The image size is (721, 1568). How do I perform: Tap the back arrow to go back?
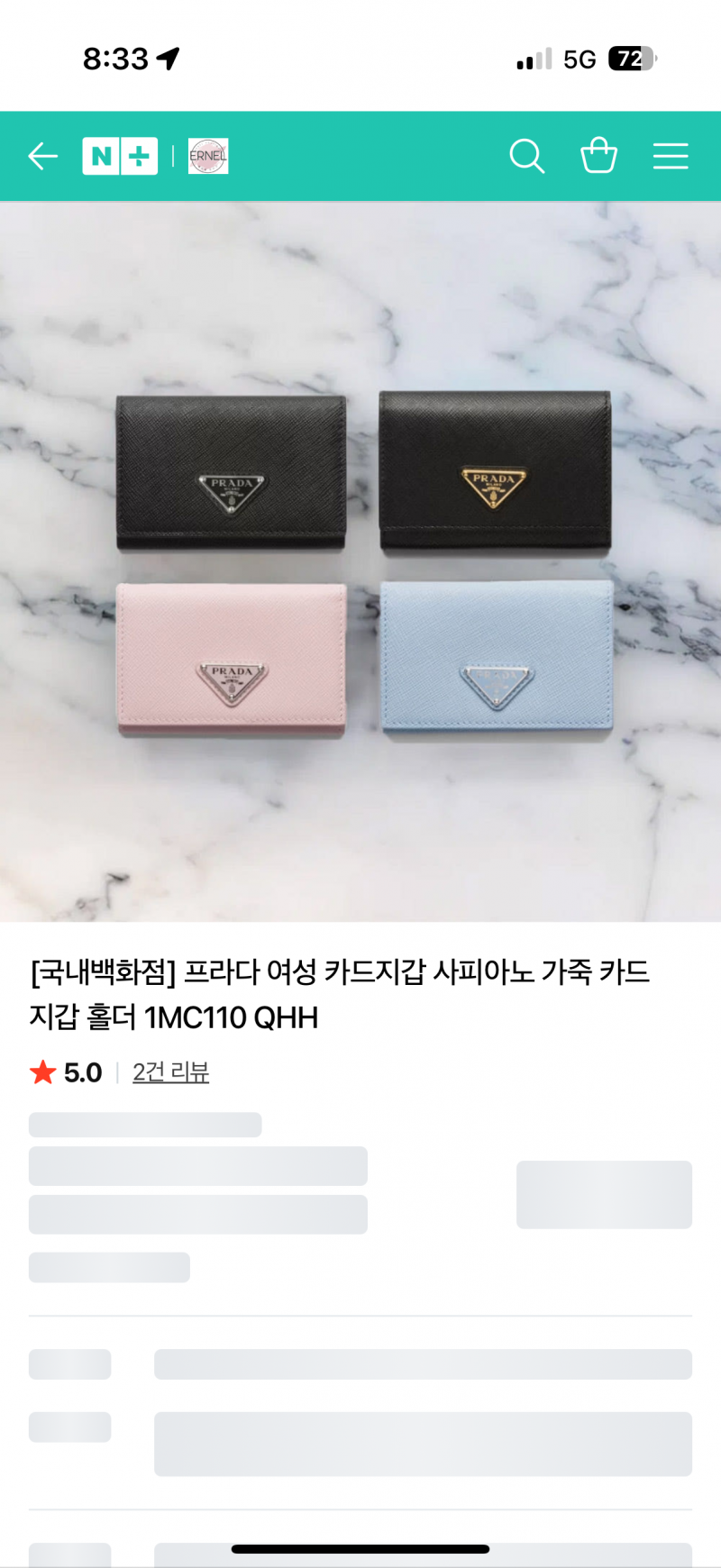(x=42, y=156)
